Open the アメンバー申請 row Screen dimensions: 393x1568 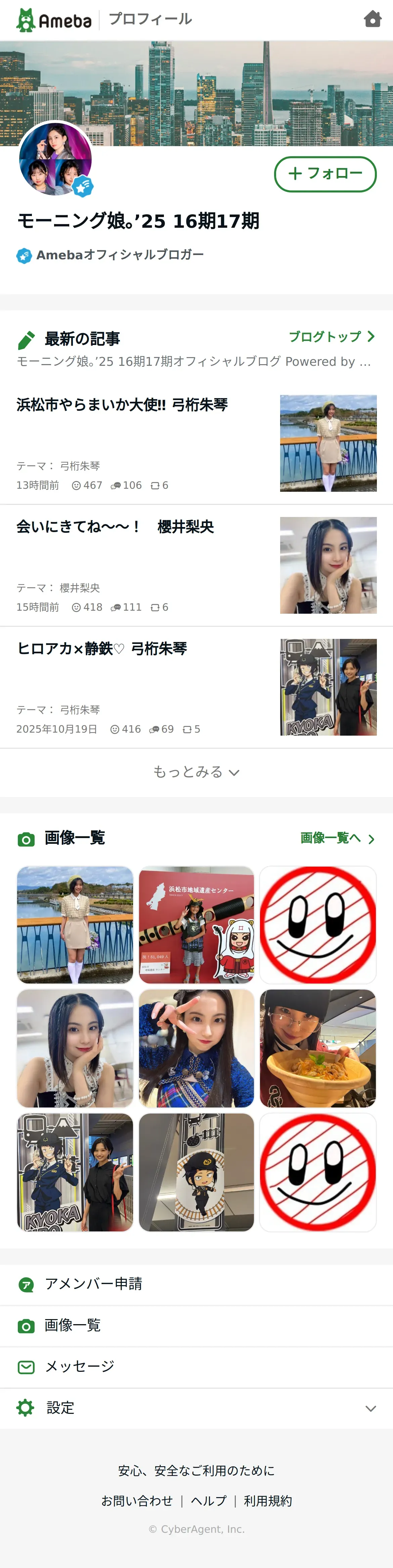point(196,1284)
